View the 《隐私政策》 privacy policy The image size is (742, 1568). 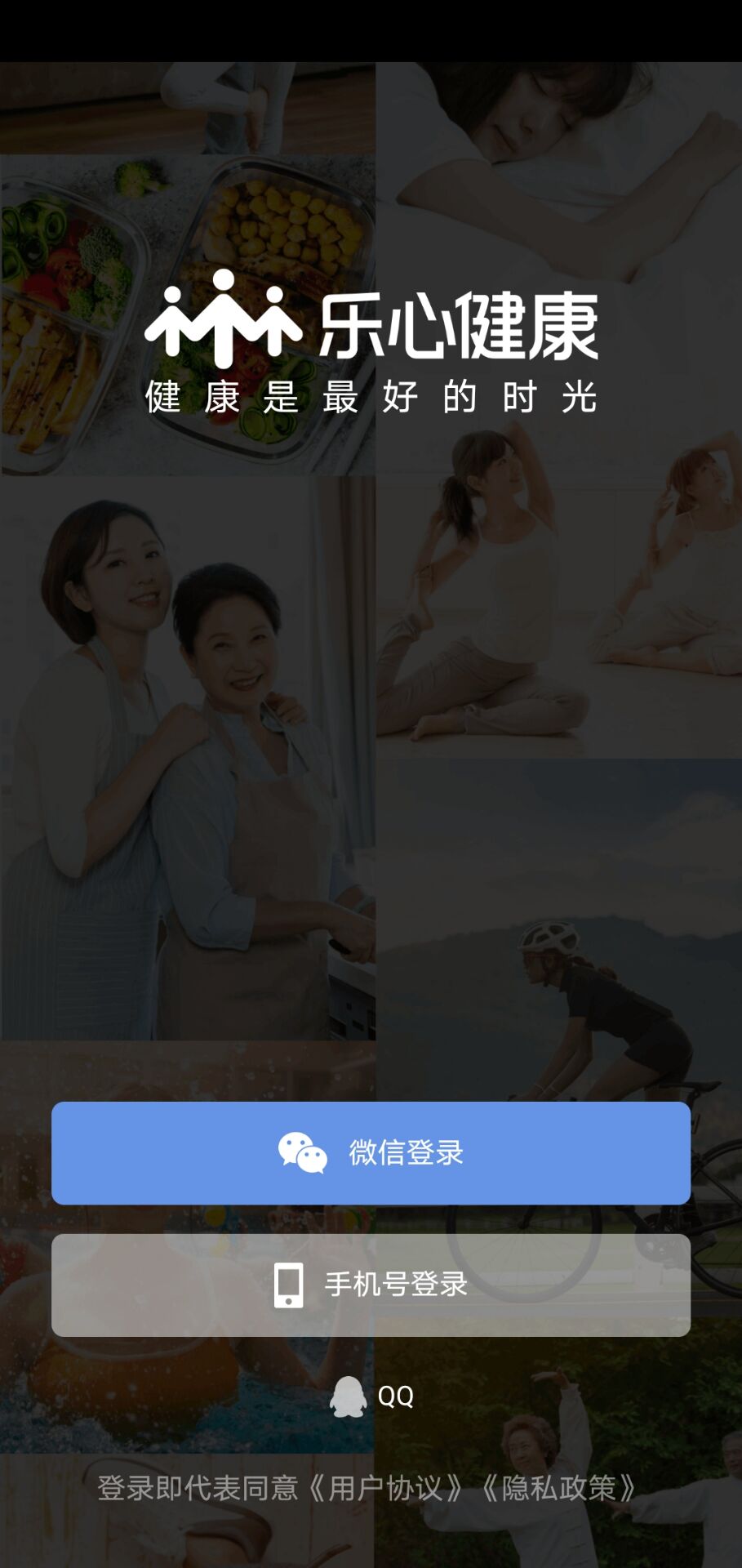point(559,1488)
